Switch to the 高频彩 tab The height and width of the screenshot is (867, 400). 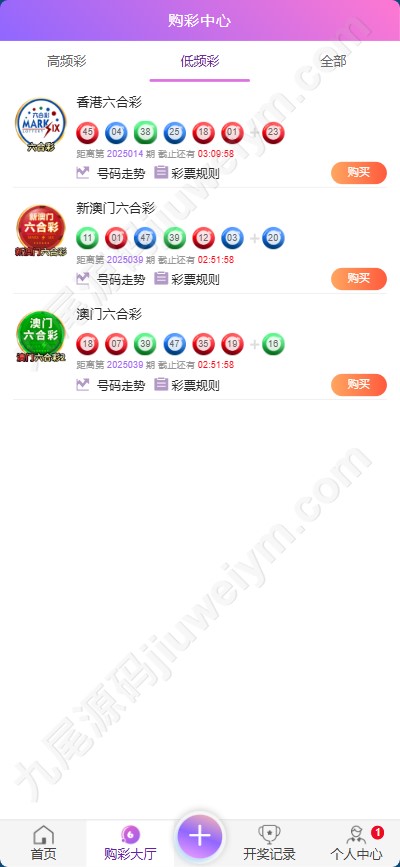point(66,61)
